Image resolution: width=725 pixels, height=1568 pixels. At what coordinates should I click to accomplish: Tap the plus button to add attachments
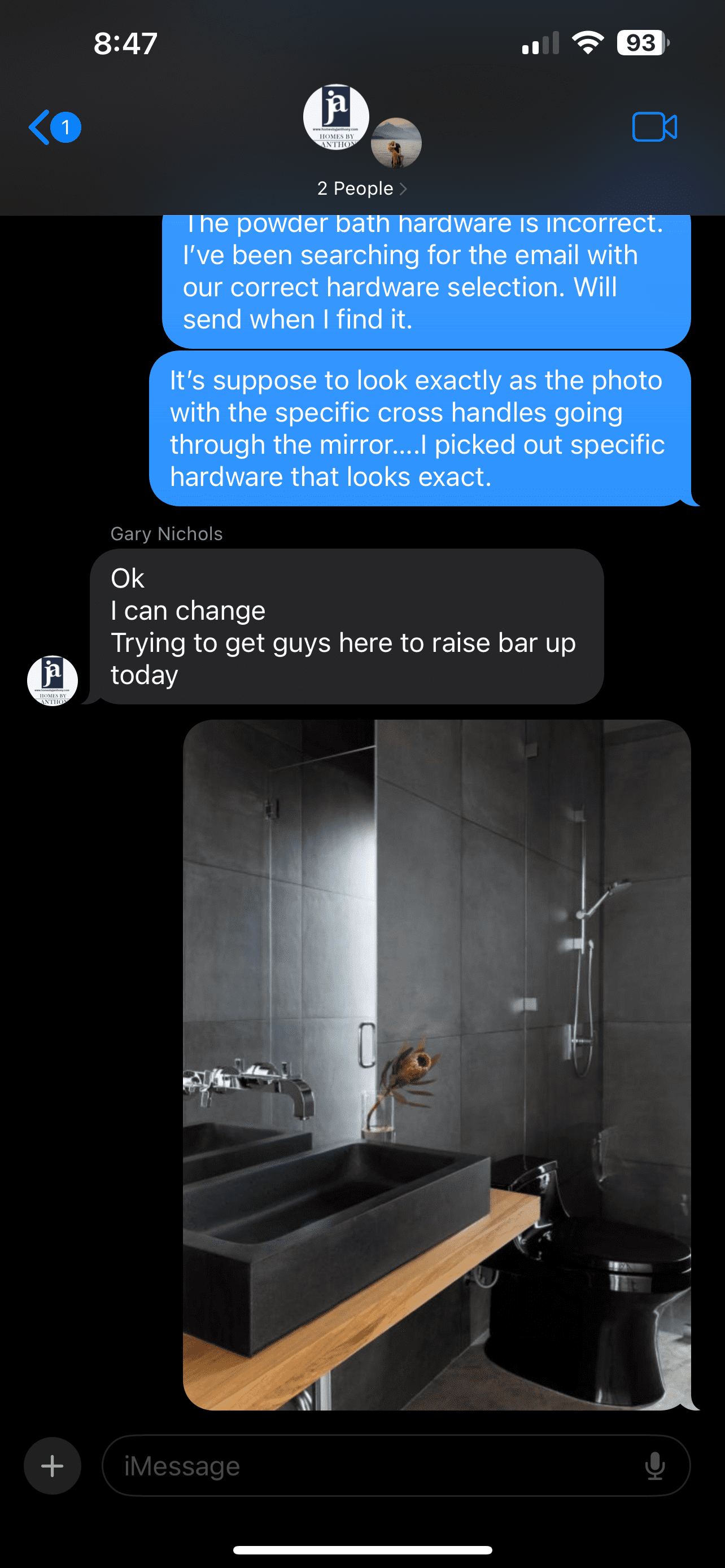(x=53, y=1466)
